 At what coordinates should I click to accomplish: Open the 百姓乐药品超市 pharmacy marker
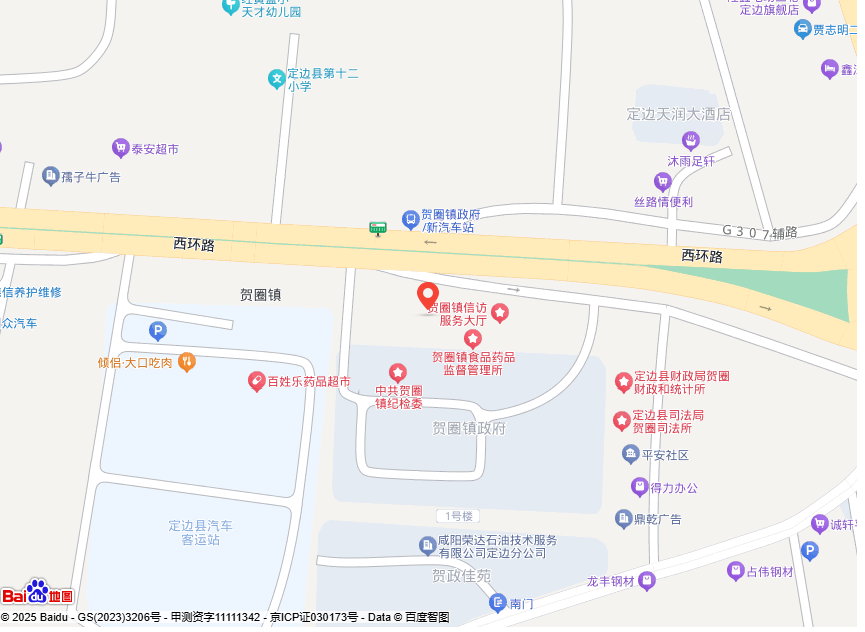coord(256,381)
